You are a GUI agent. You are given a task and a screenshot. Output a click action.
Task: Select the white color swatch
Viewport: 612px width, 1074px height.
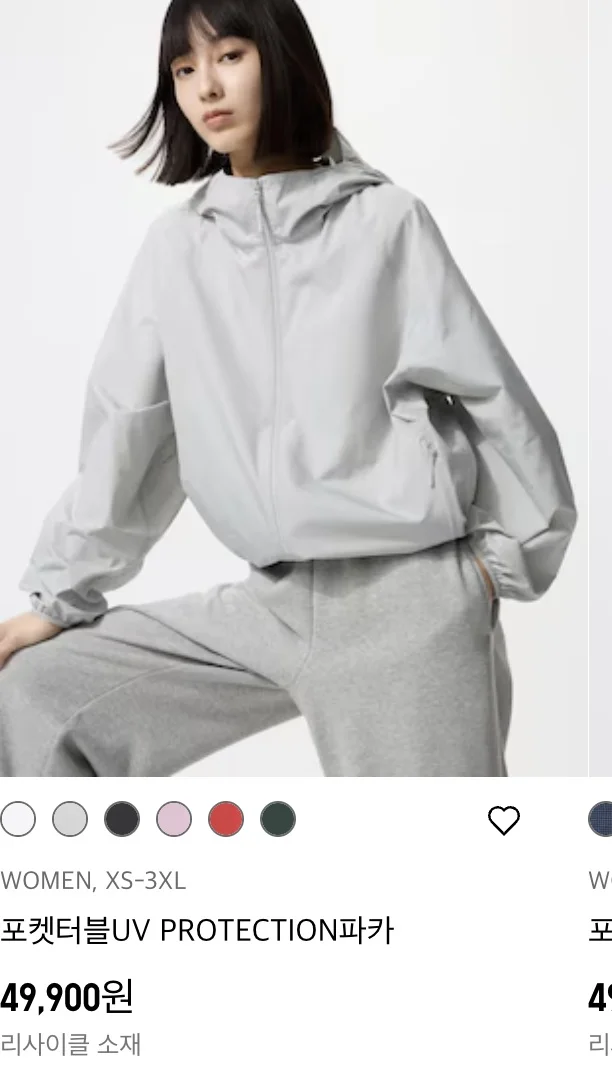tap(18, 819)
